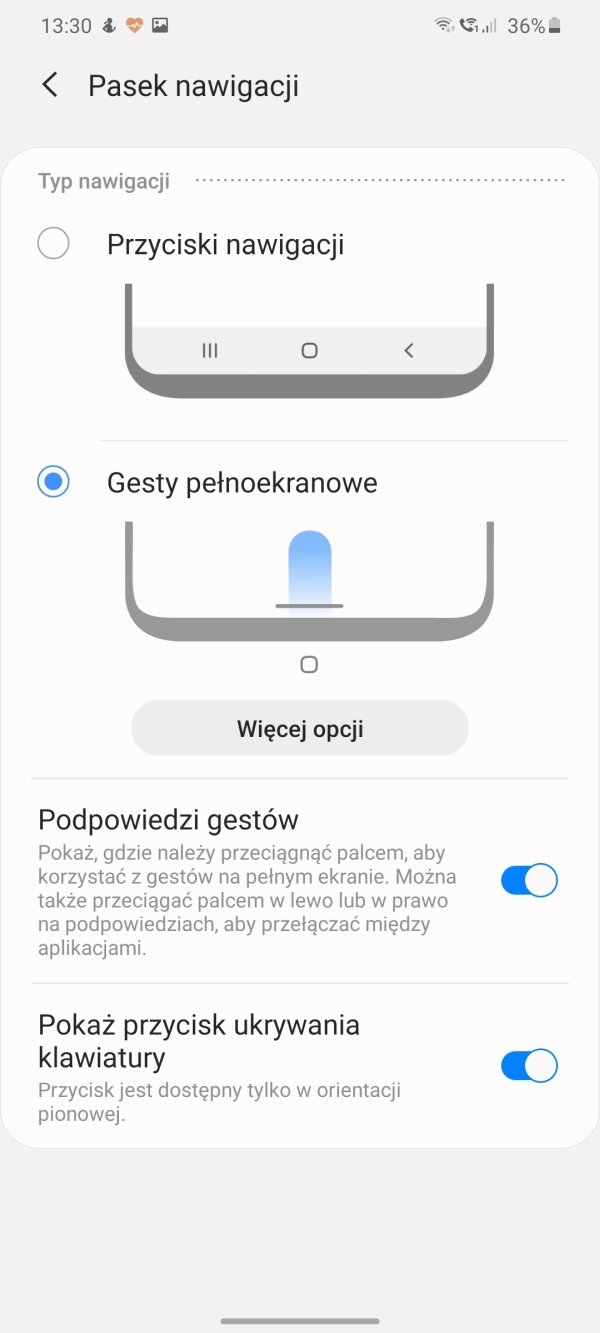Viewport: 600px width, 1333px height.
Task: Open Więcej opcji
Action: [300, 728]
